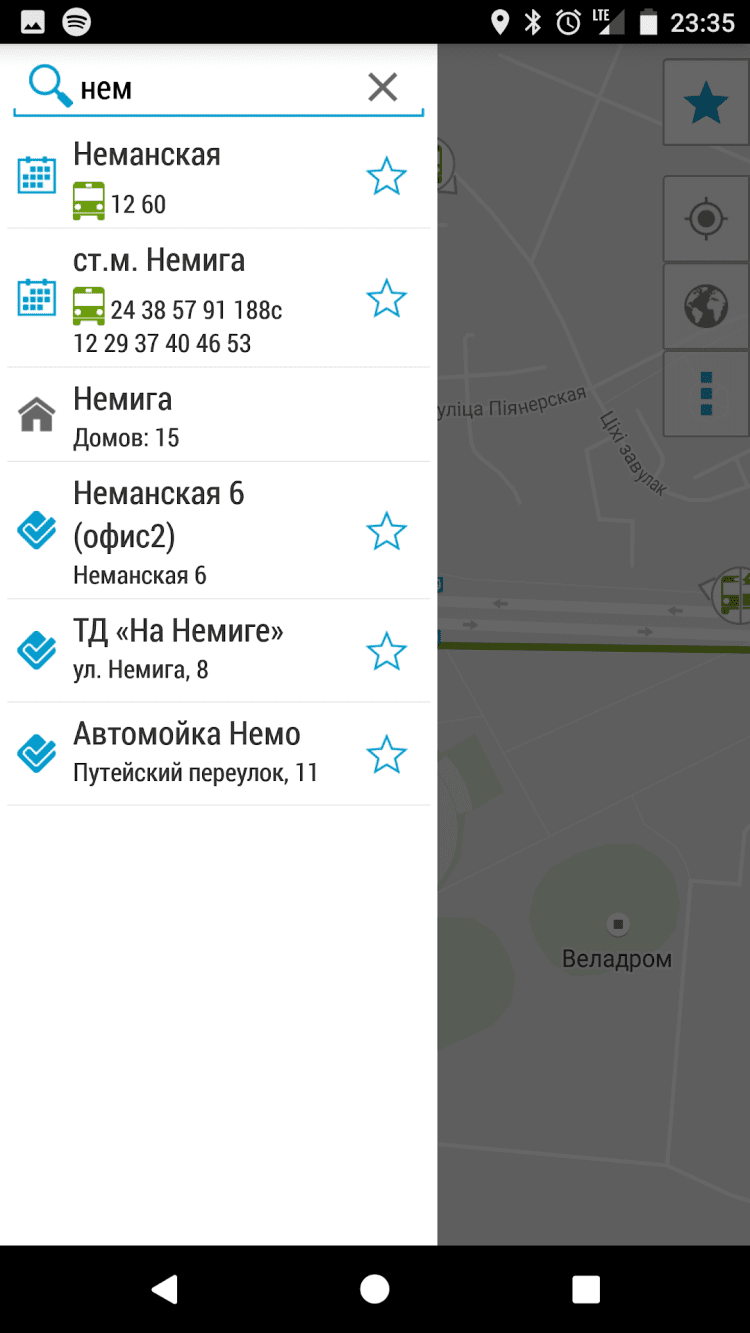Clear the search text with the X
This screenshot has height=1333, width=750.
tap(383, 88)
